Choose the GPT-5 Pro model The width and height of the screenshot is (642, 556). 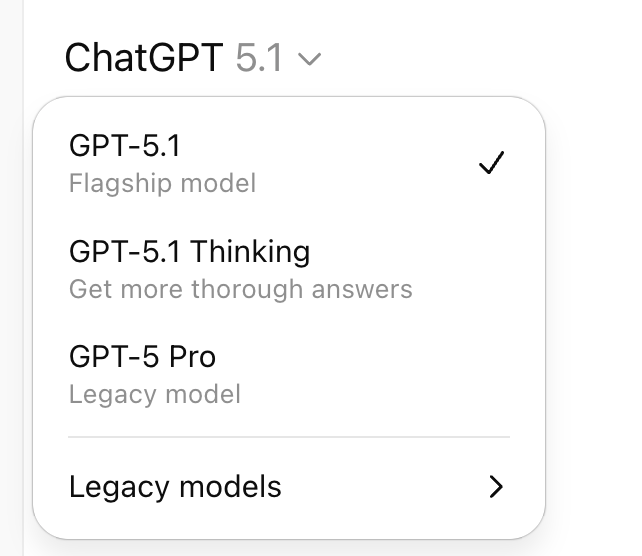tap(288, 374)
